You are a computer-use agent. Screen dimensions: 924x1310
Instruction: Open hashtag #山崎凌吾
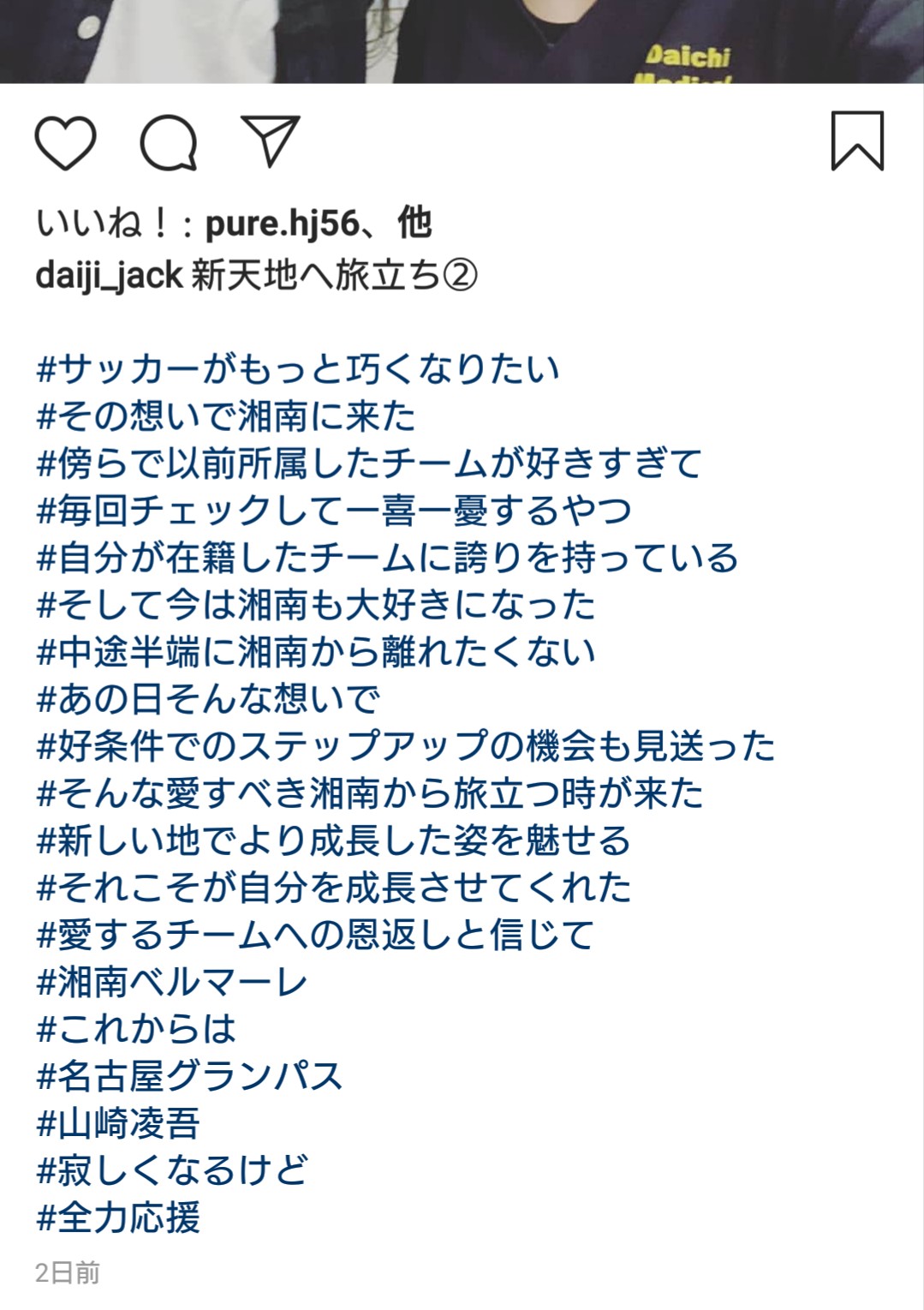click(x=118, y=1123)
